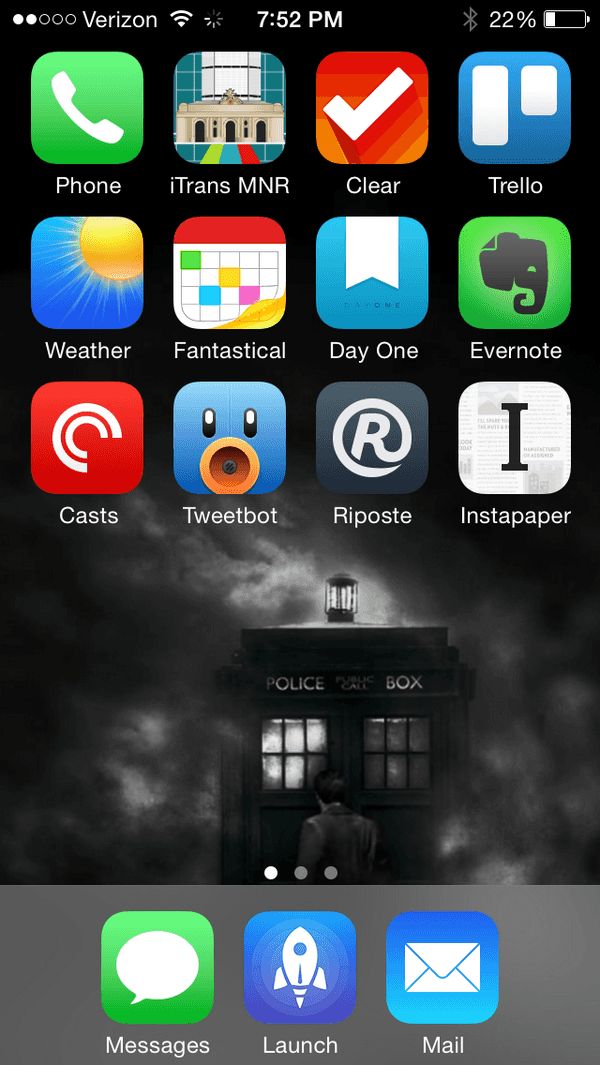Launch Evernote

click(514, 273)
